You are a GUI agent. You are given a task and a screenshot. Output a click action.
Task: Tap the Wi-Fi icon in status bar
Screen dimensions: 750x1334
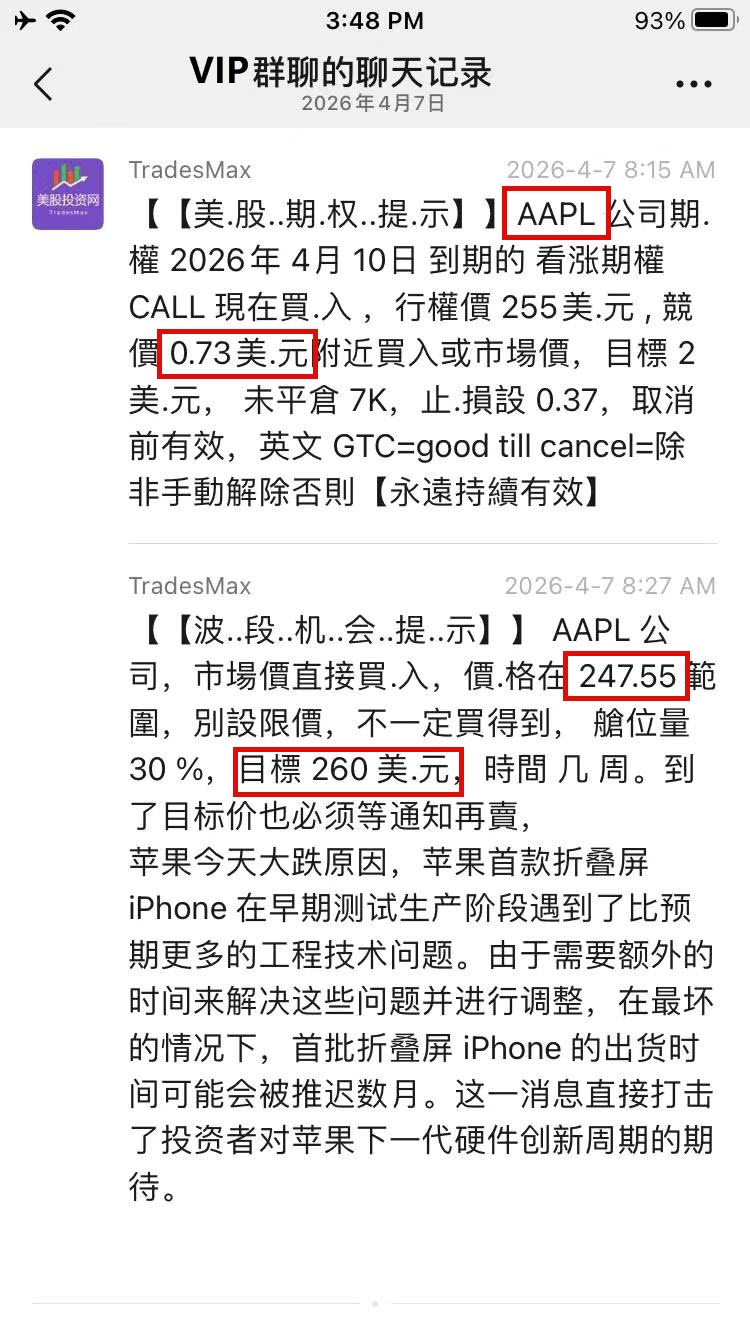coord(60,19)
